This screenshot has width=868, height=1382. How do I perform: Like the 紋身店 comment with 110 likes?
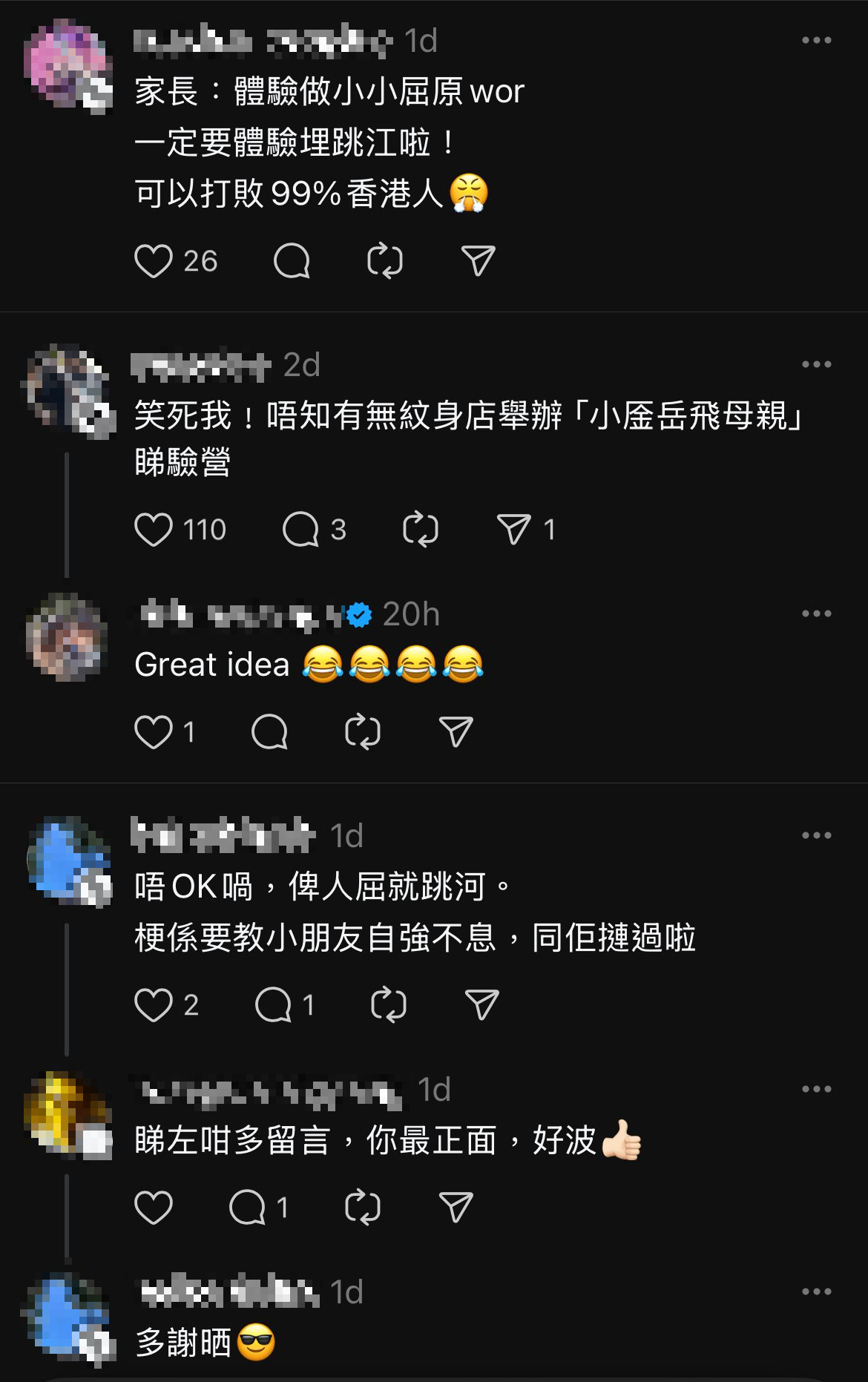coord(154,530)
